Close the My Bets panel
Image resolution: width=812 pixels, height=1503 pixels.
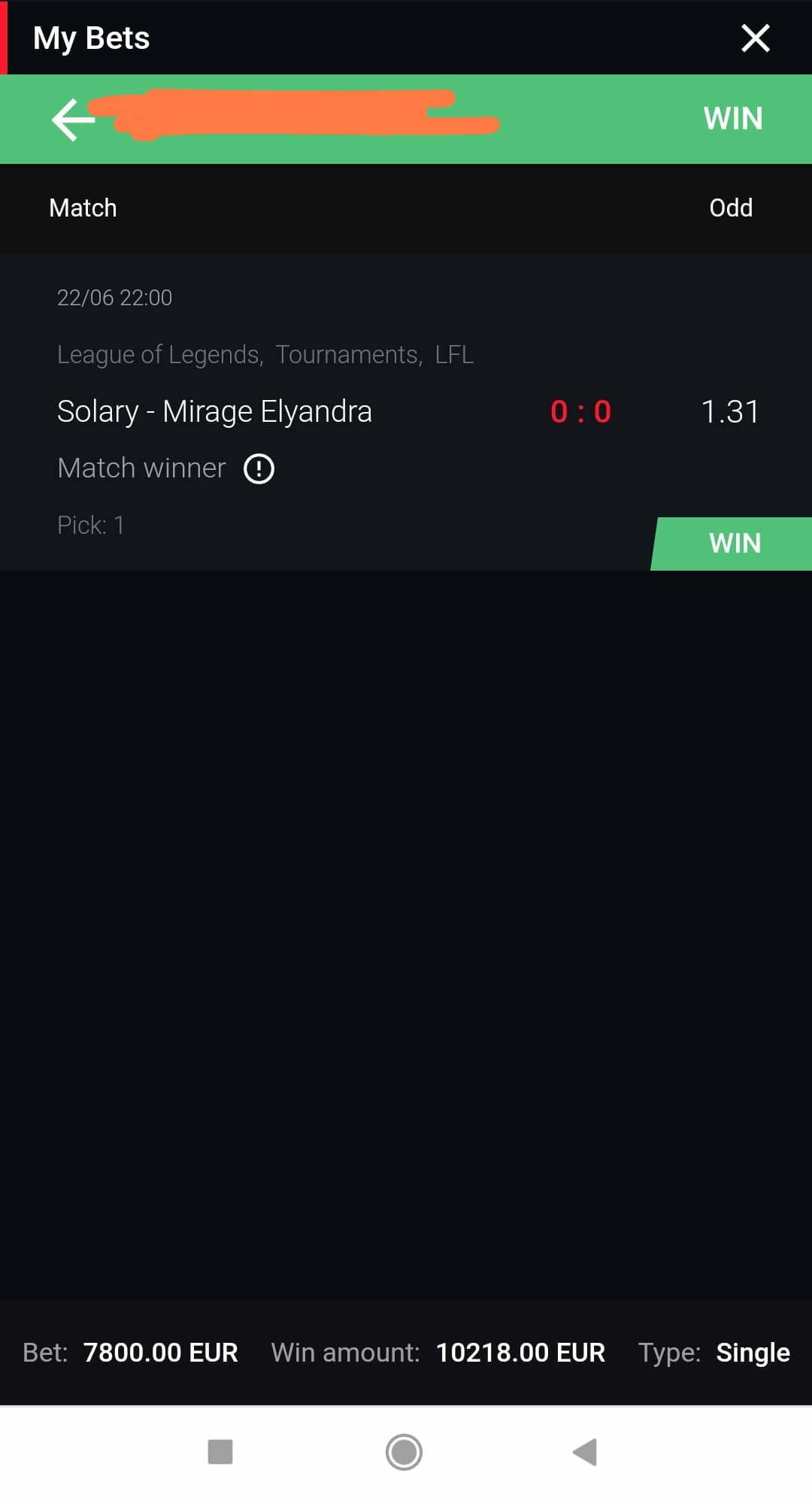pos(755,38)
